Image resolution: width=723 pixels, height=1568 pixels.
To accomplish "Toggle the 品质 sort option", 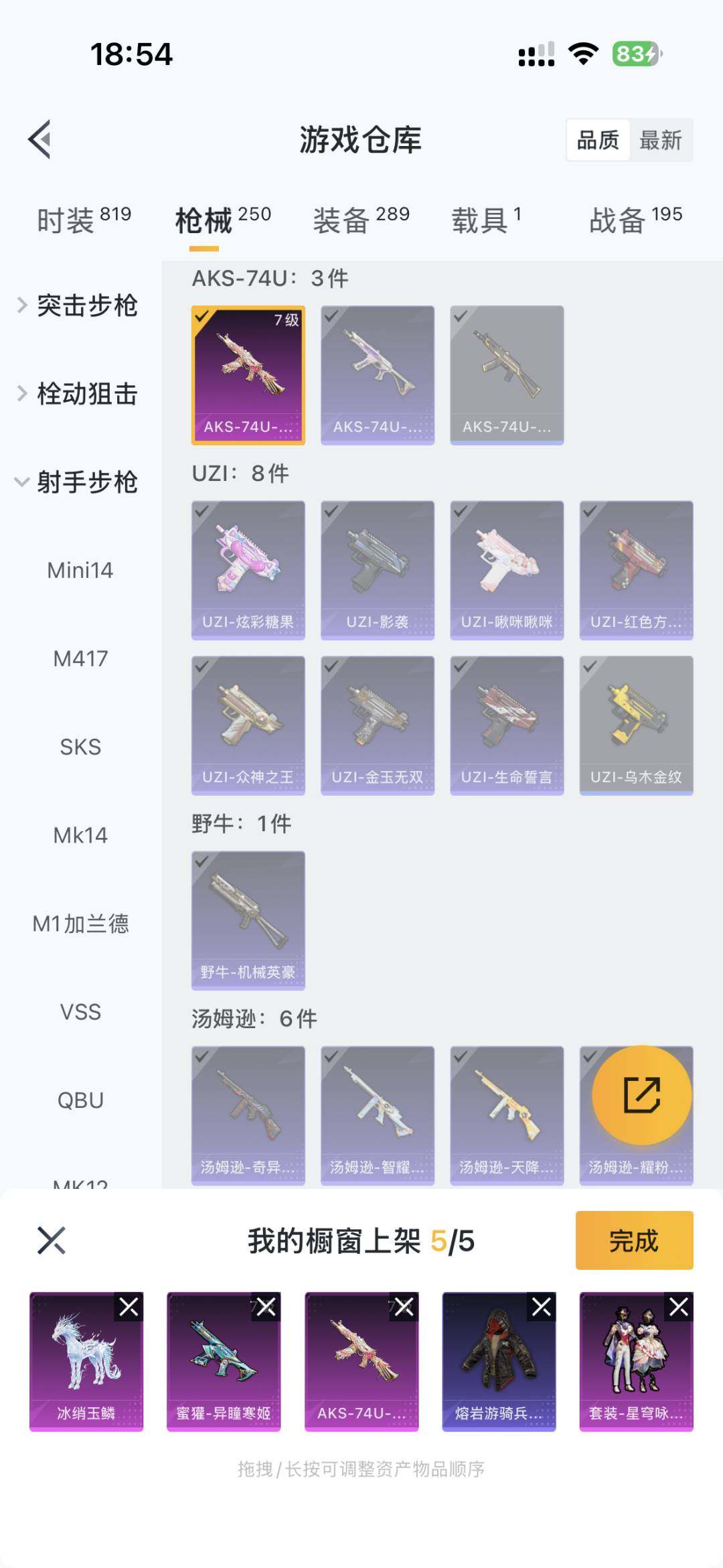I will 598,140.
